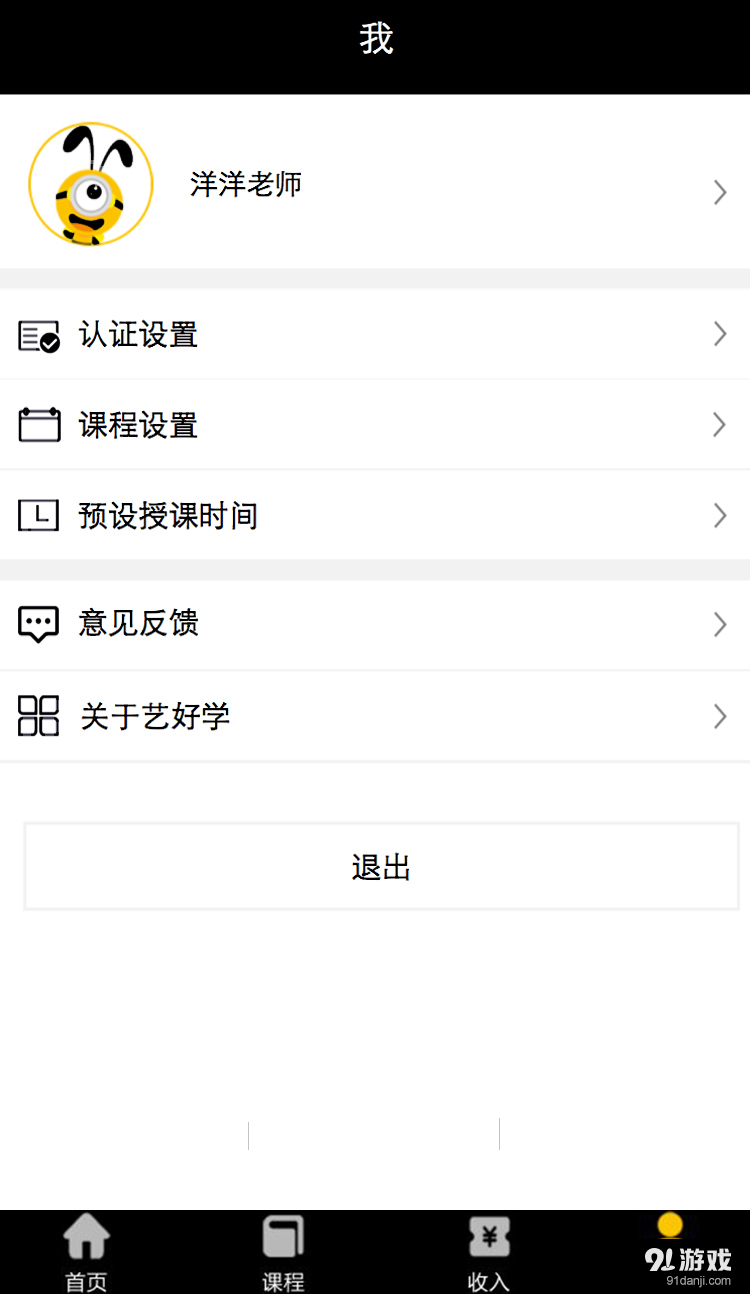
Task: Select the 预设授课时间 clock icon
Action: [x=38, y=515]
